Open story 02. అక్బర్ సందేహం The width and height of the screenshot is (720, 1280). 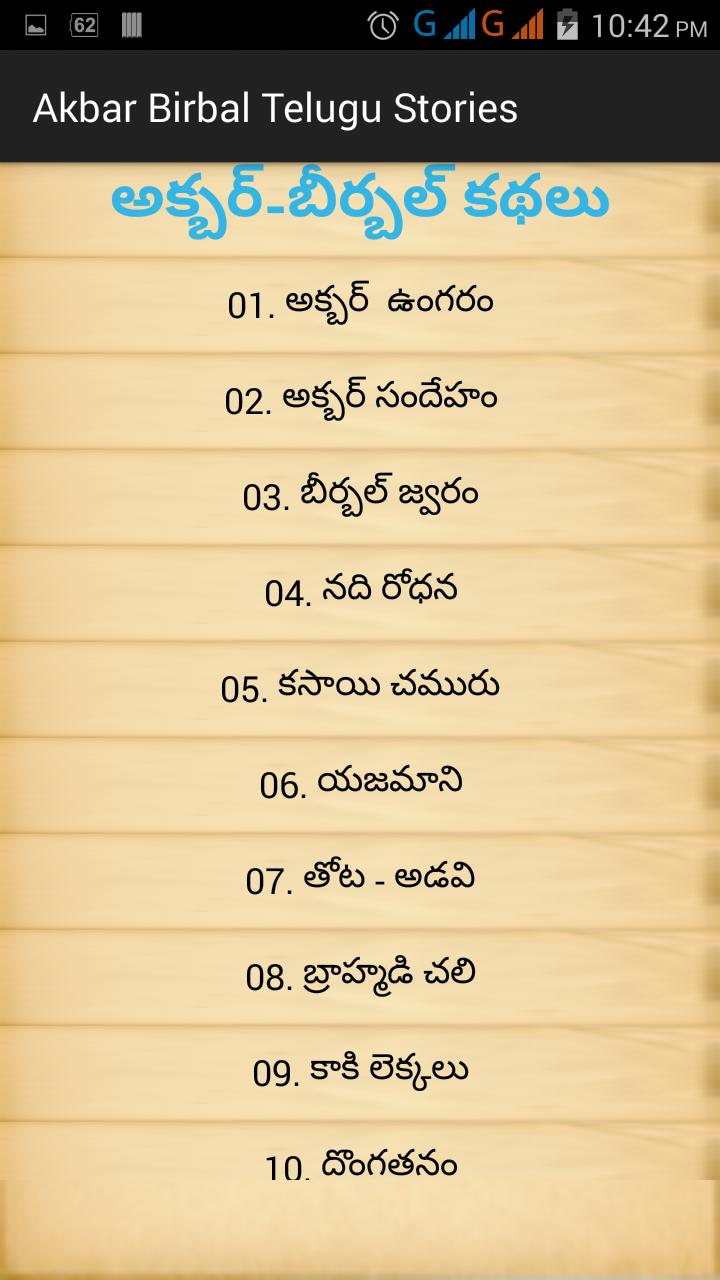click(360, 400)
